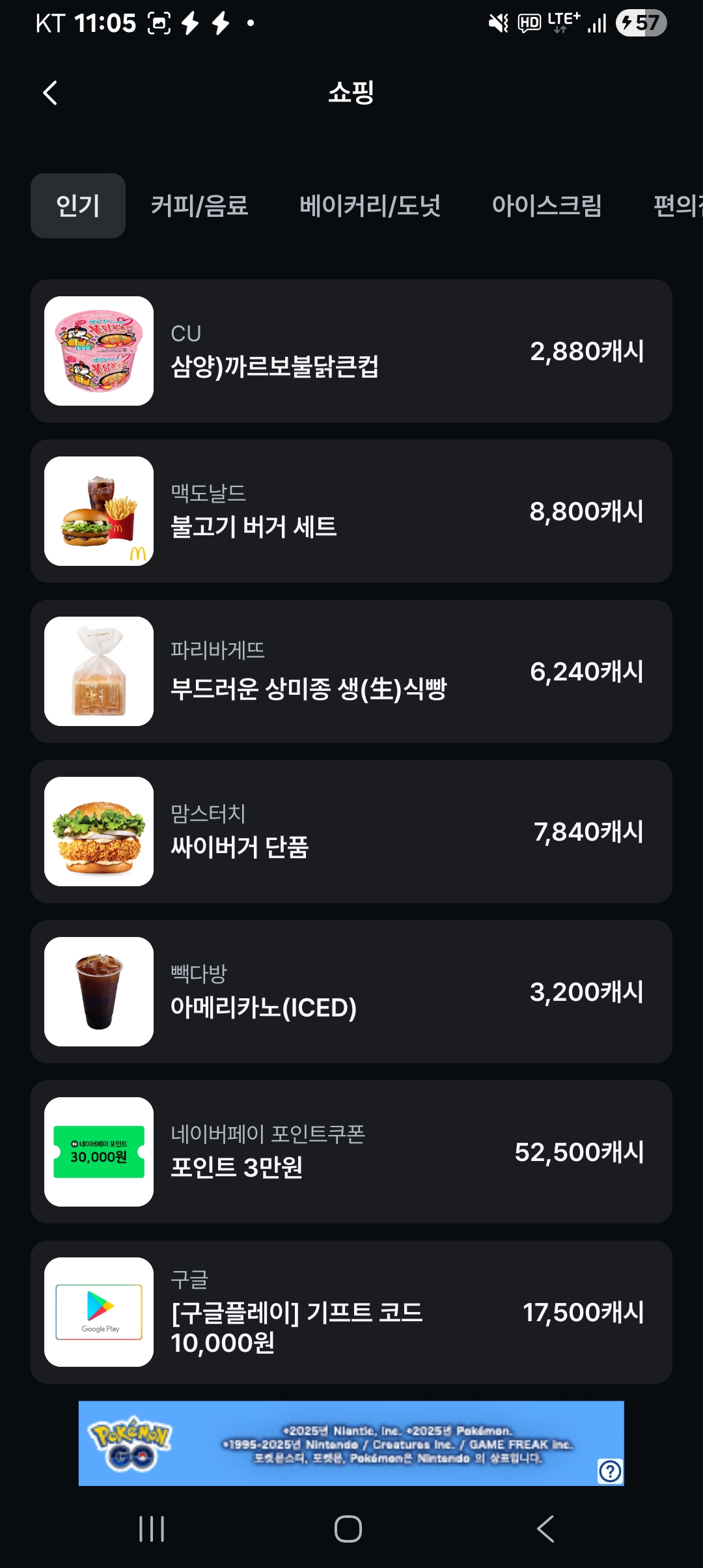Image resolution: width=703 pixels, height=1568 pixels.
Task: Tap the ad info question mark icon
Action: point(610,1471)
